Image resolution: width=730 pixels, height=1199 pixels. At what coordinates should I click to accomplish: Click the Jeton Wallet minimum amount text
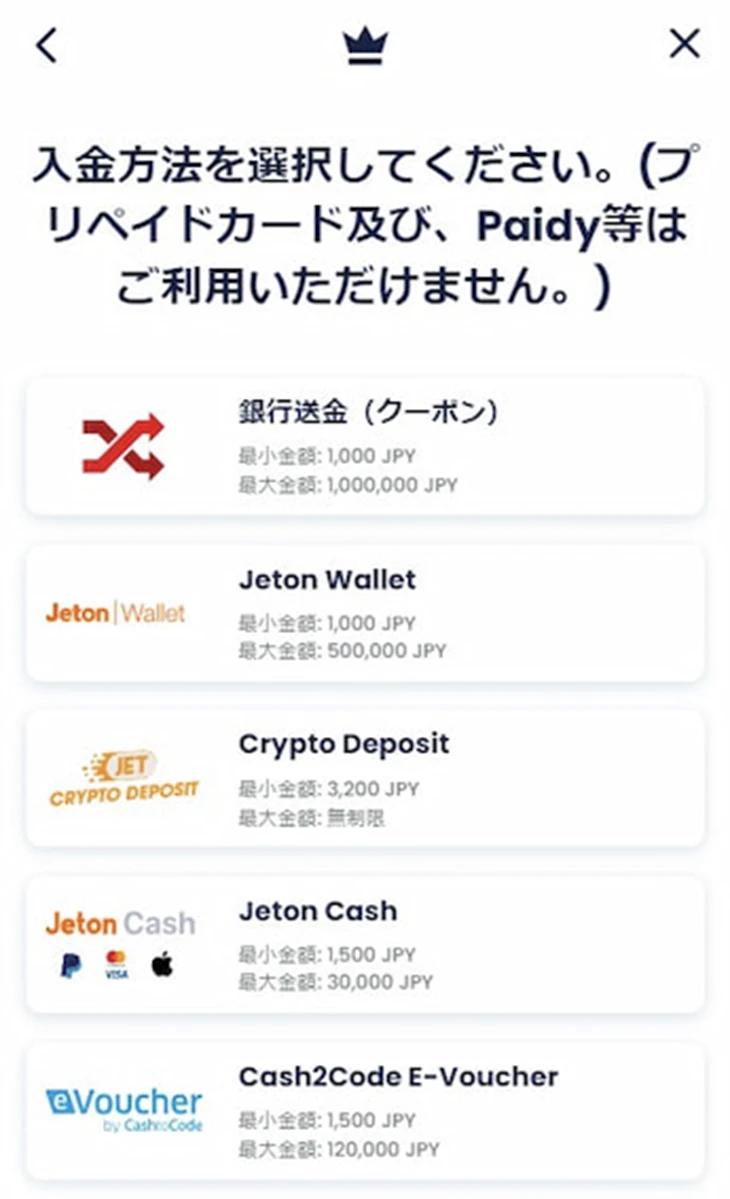point(328,622)
